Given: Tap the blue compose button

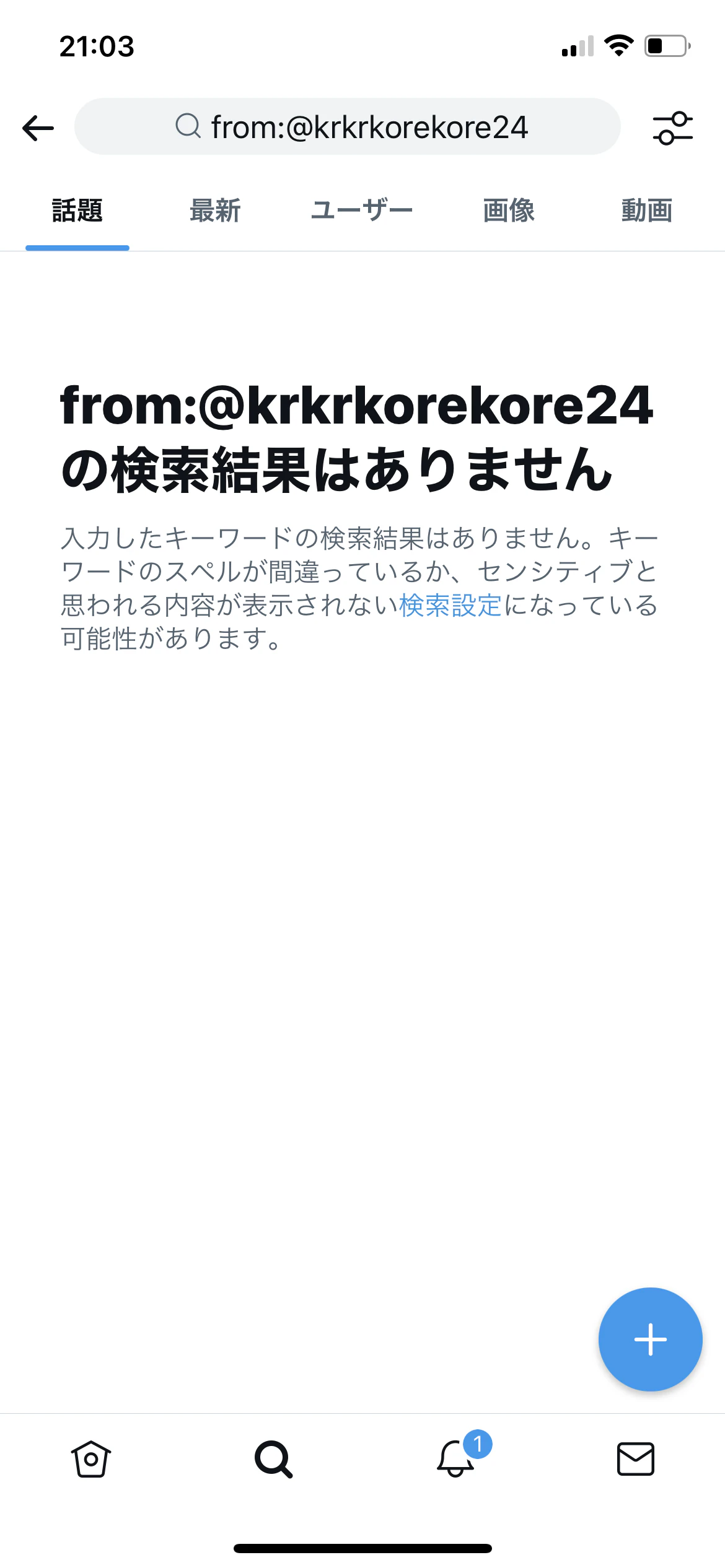Looking at the screenshot, I should tap(649, 1339).
